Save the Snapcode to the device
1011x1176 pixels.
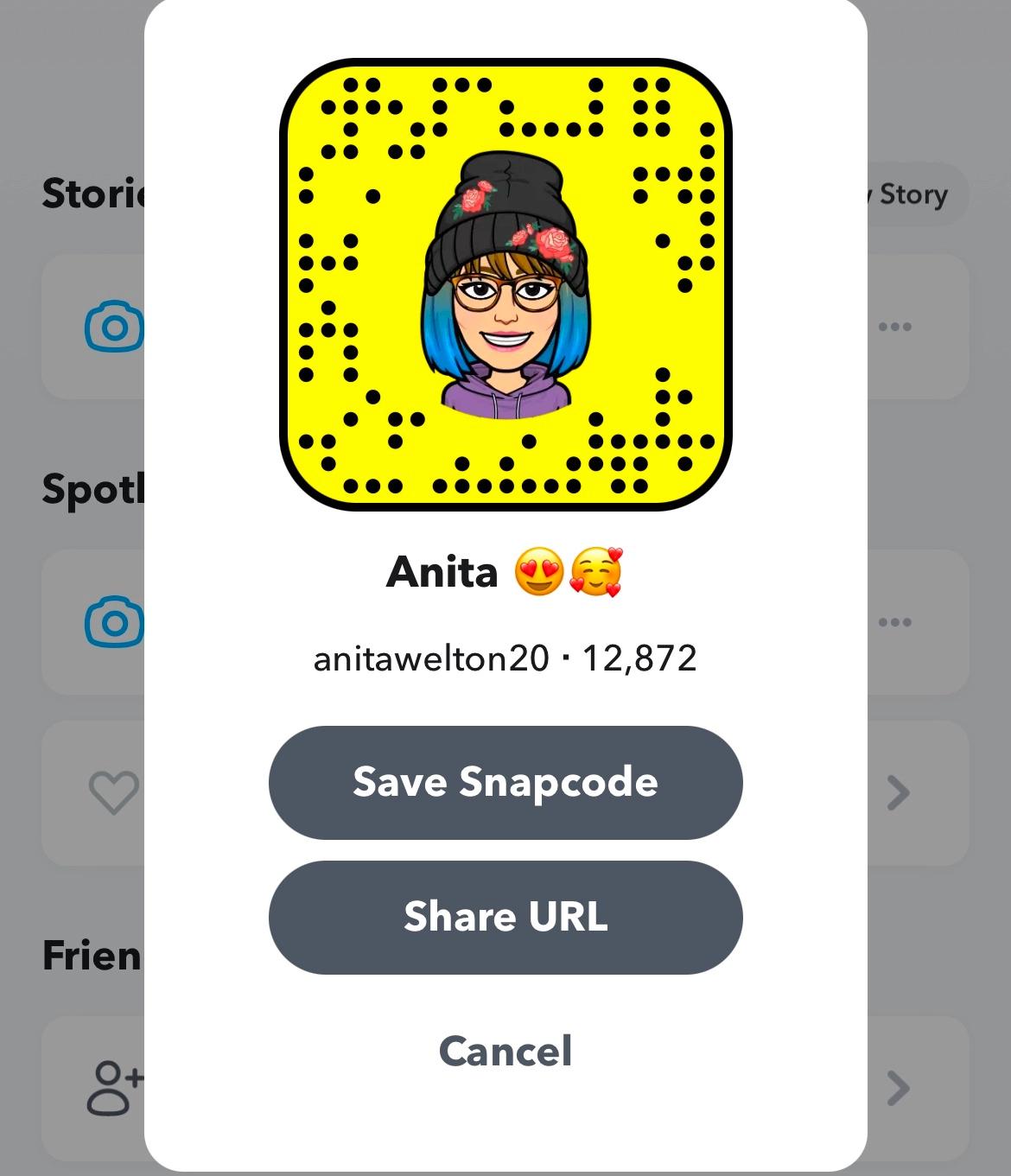click(x=505, y=782)
